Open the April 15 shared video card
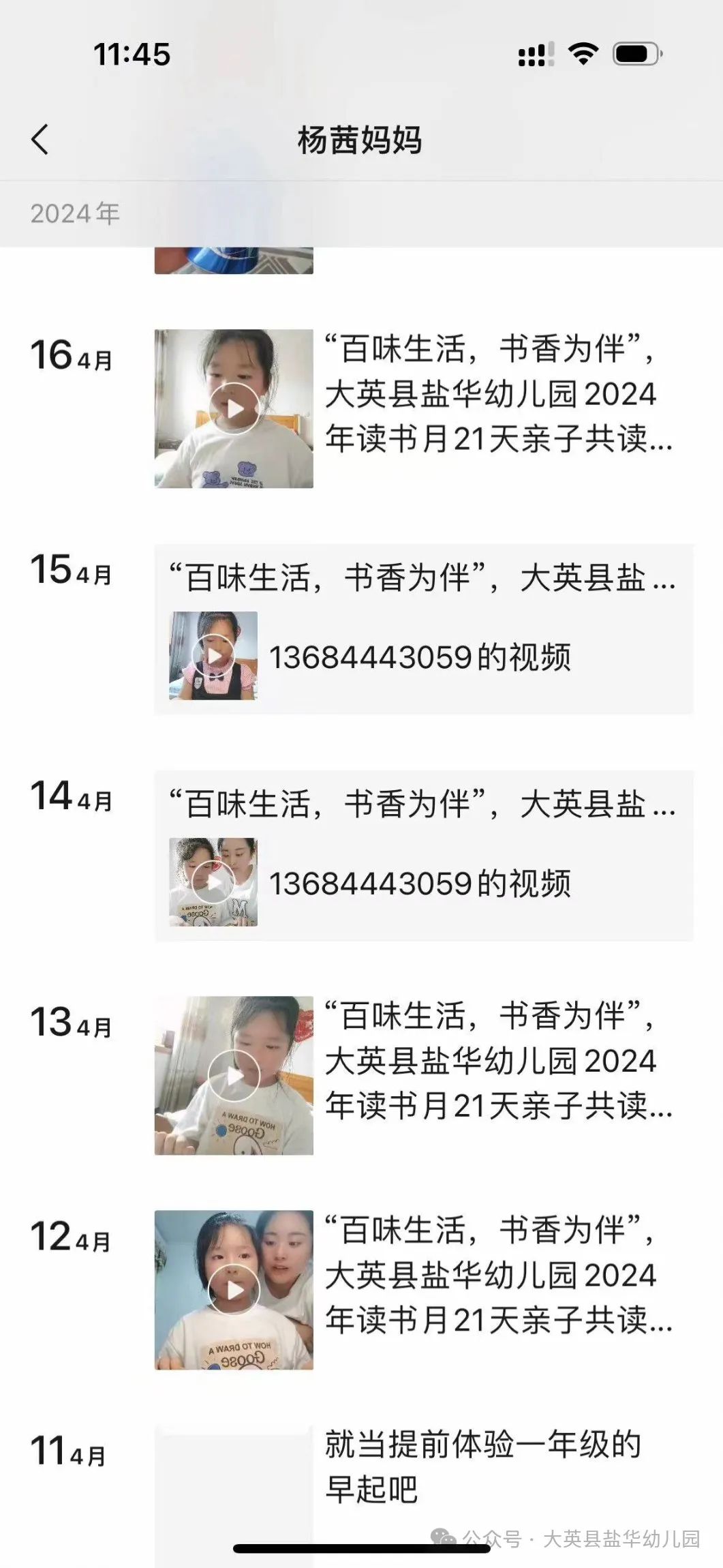 pos(423,629)
